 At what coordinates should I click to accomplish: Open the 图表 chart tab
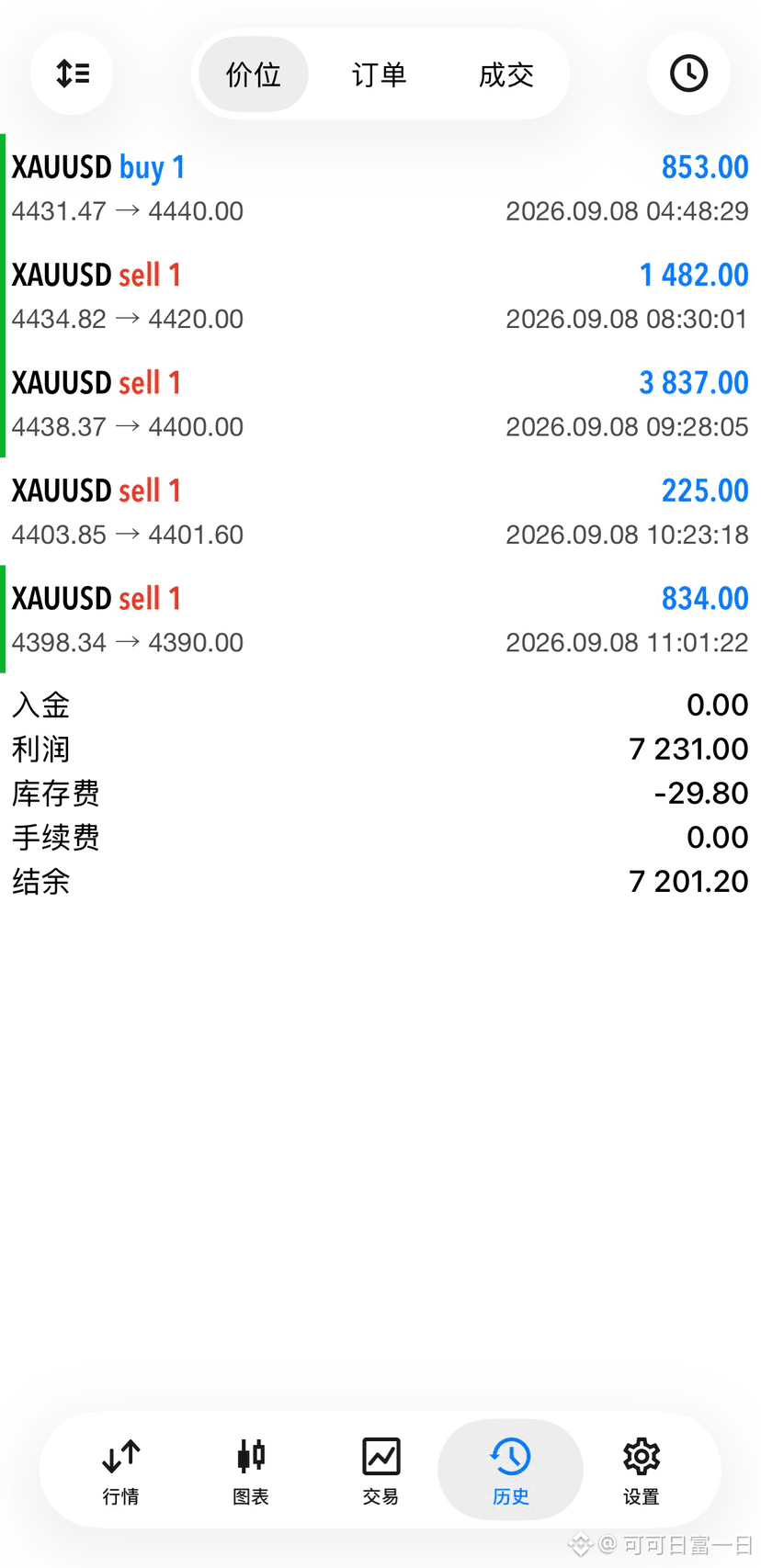point(251,1471)
